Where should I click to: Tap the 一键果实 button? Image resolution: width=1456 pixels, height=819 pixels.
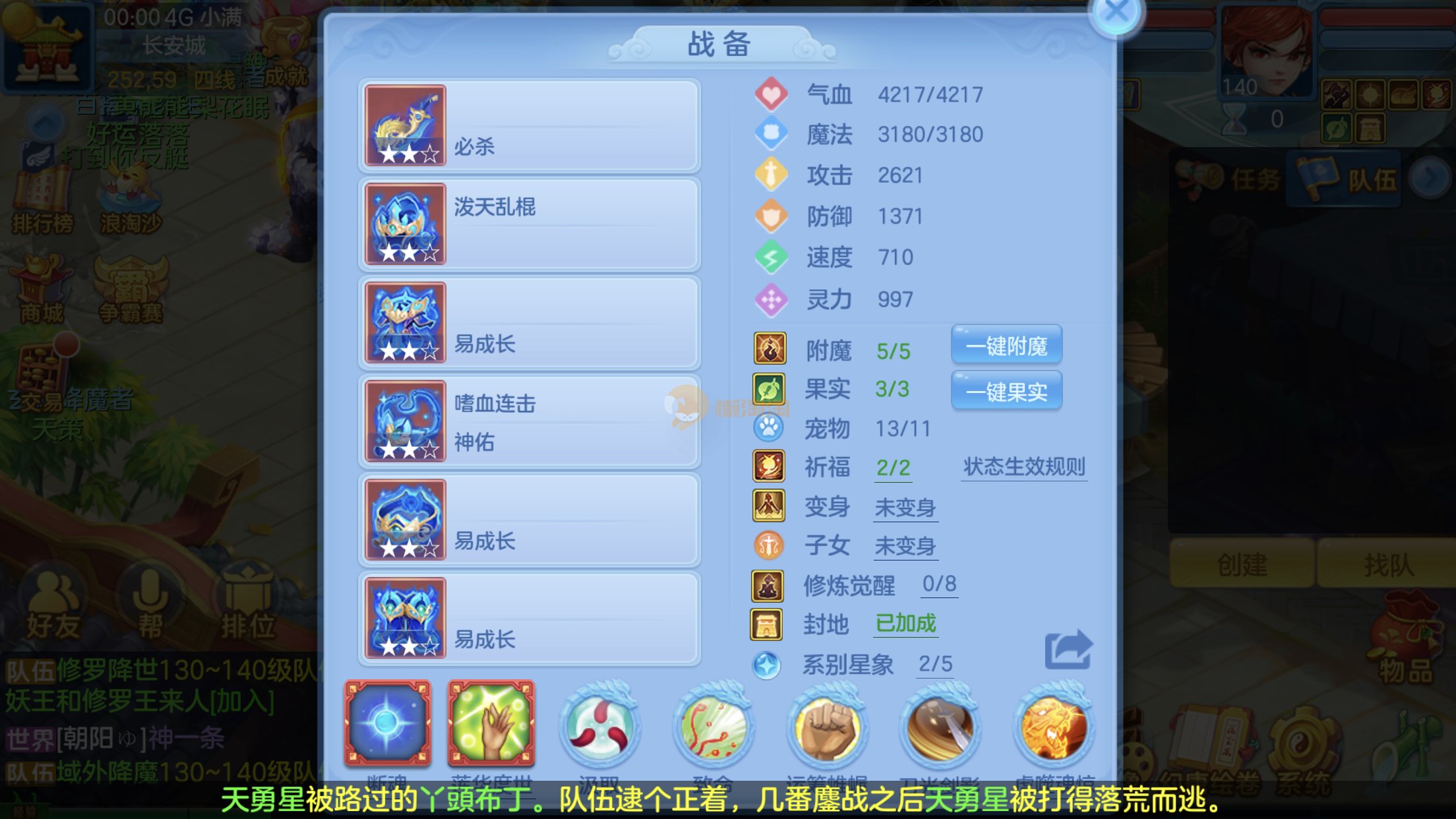pyautogui.click(x=1006, y=392)
